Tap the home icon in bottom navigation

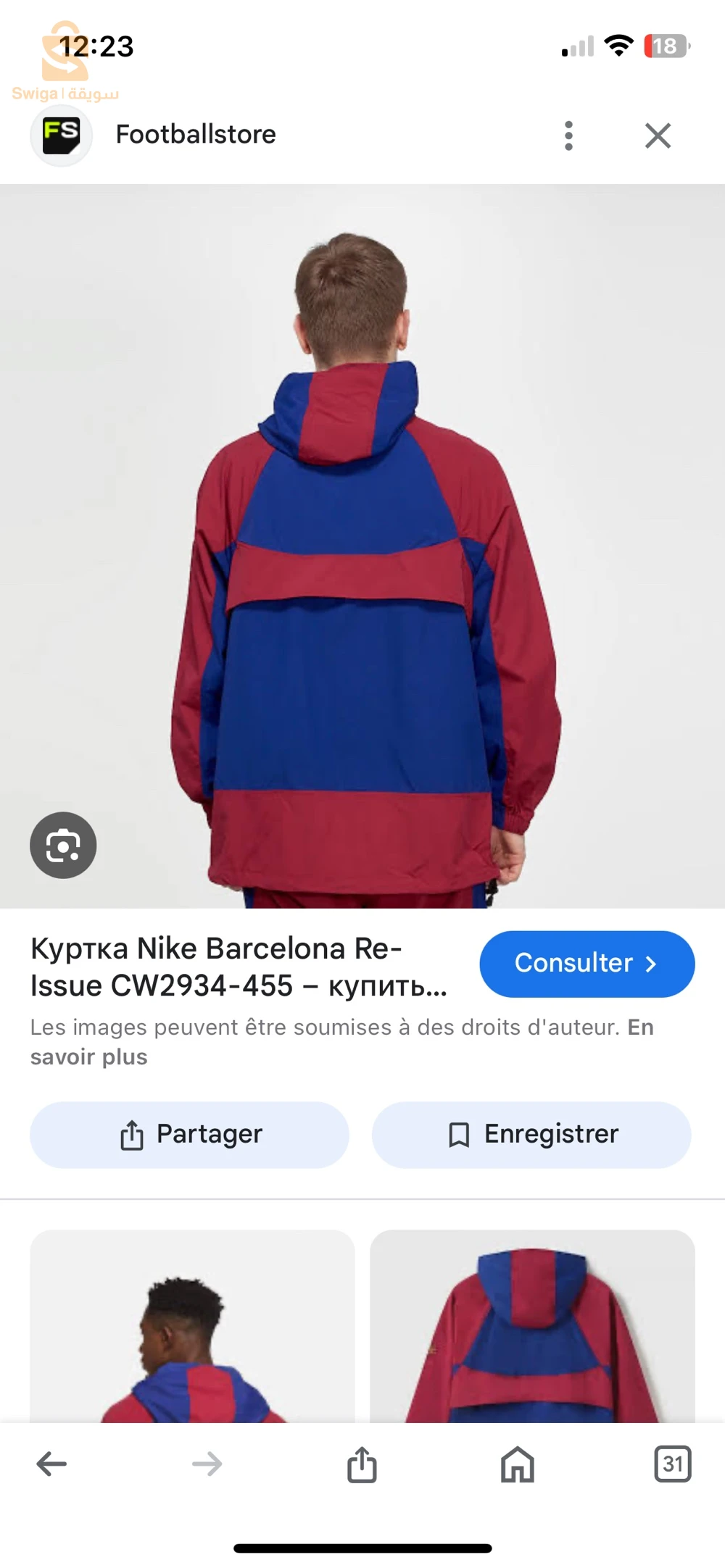coord(517,1464)
